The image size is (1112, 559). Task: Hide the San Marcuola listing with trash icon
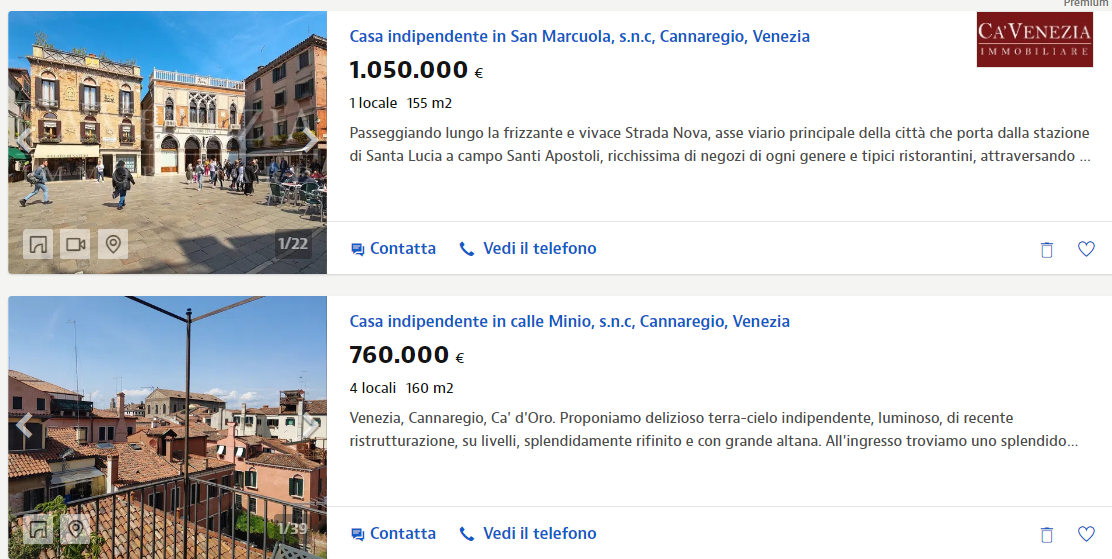click(1046, 250)
